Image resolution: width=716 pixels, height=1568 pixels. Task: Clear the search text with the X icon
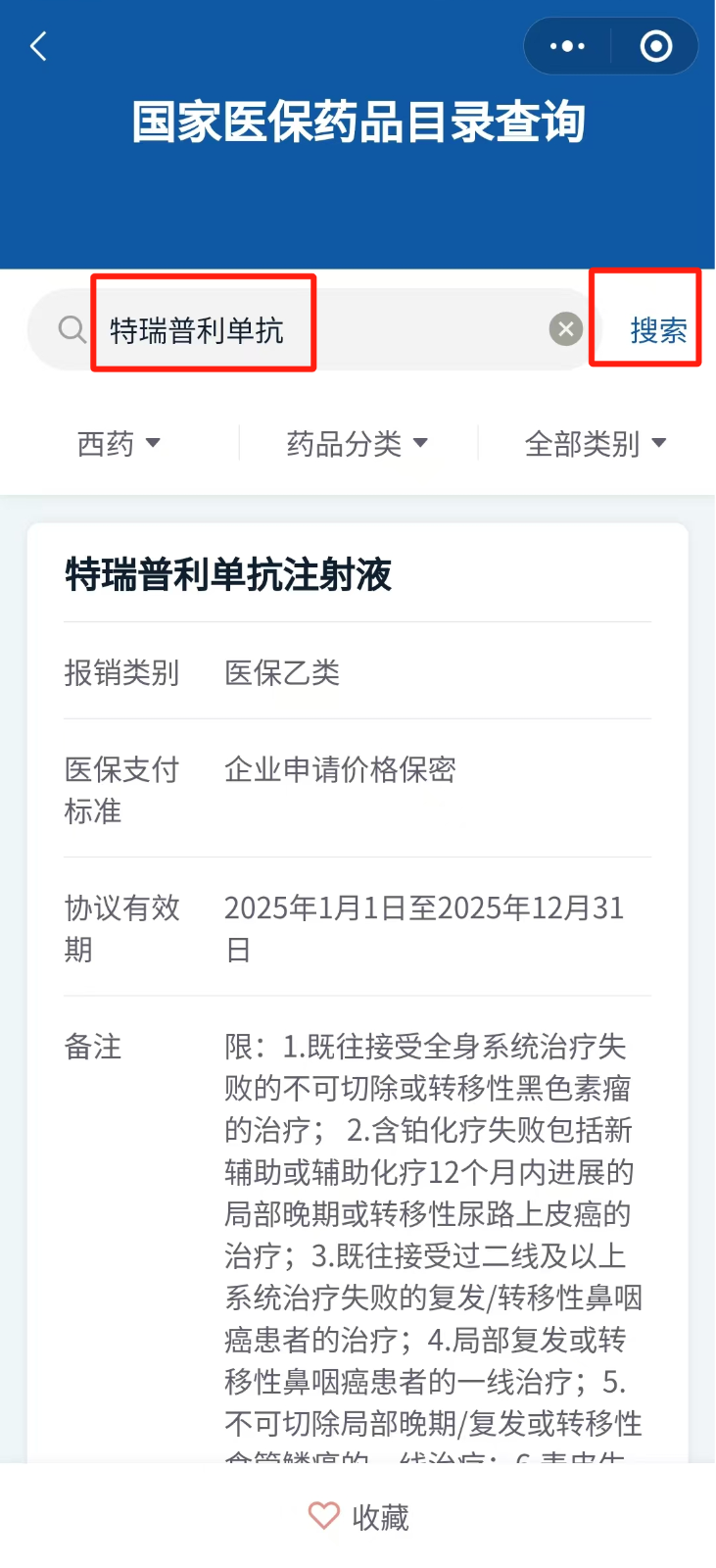coord(565,329)
